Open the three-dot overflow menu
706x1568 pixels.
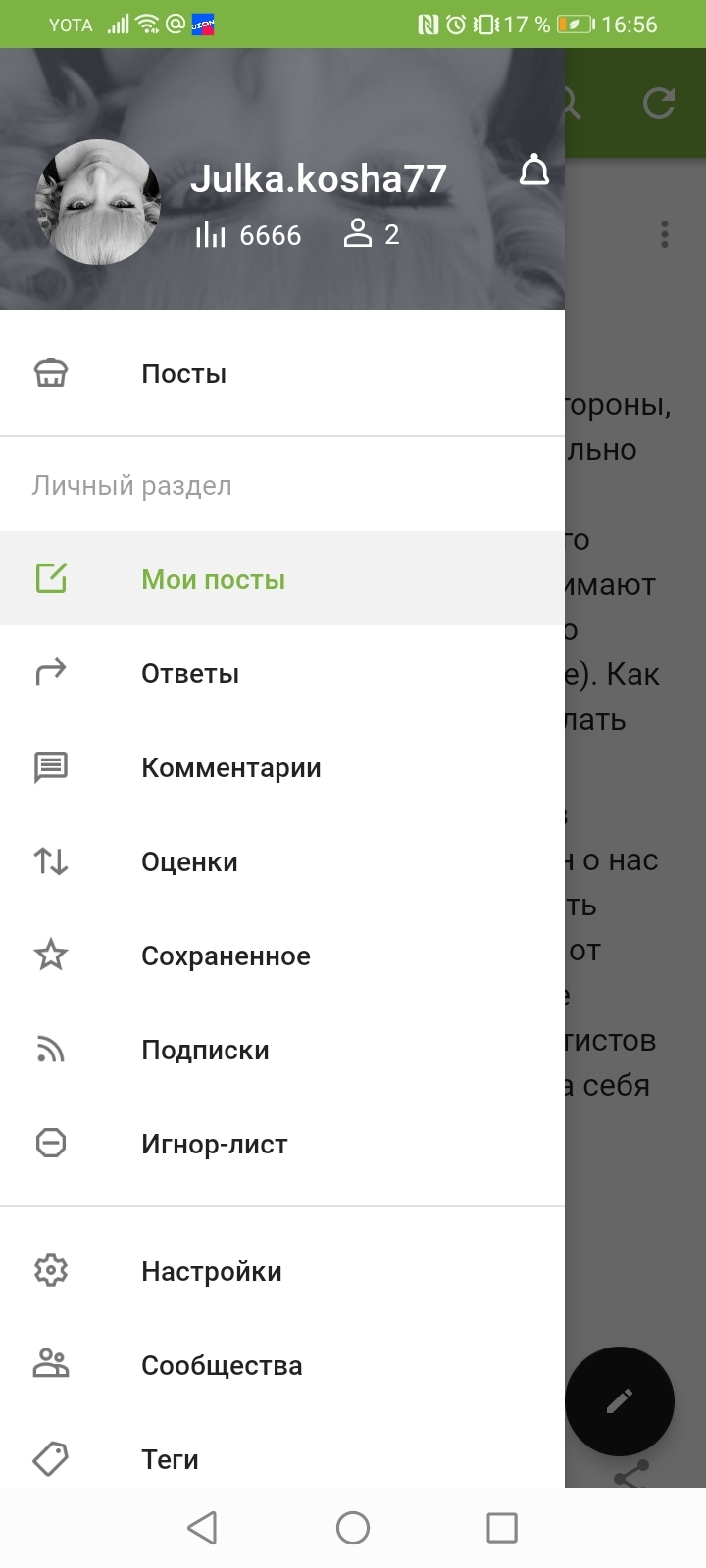665,234
